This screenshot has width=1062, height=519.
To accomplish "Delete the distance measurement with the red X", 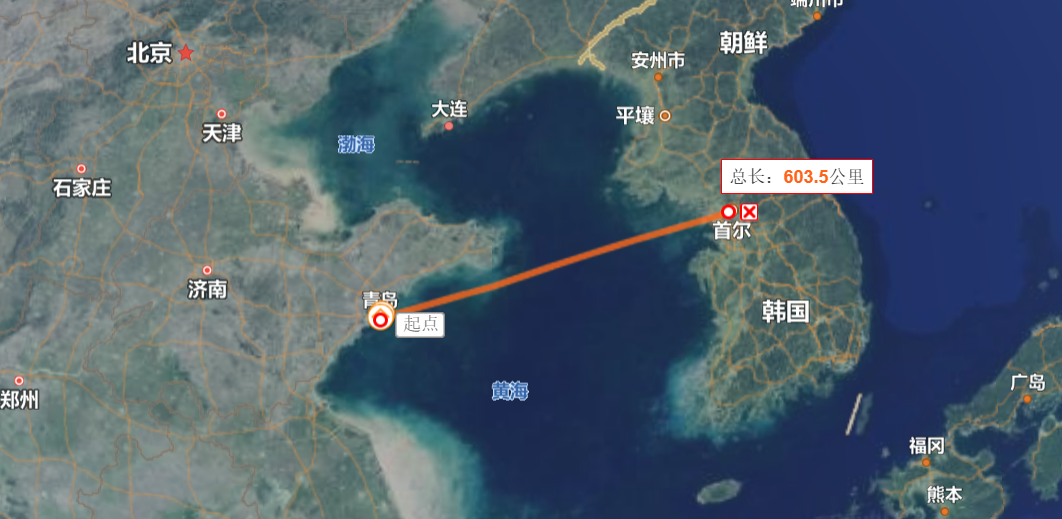I will (x=749, y=211).
